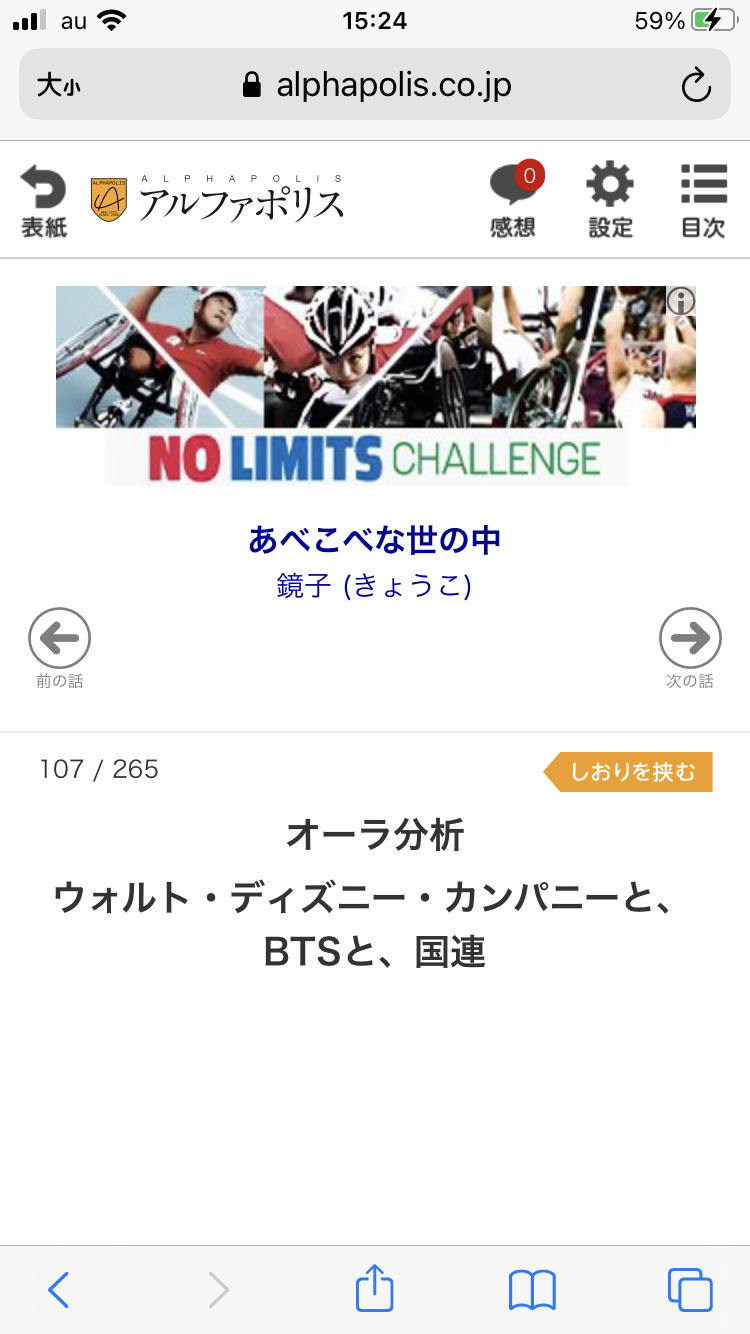The height and width of the screenshot is (1334, 750).
Task: Visit author 鏡子 (きょうこ) page
Action: pyautogui.click(x=374, y=585)
